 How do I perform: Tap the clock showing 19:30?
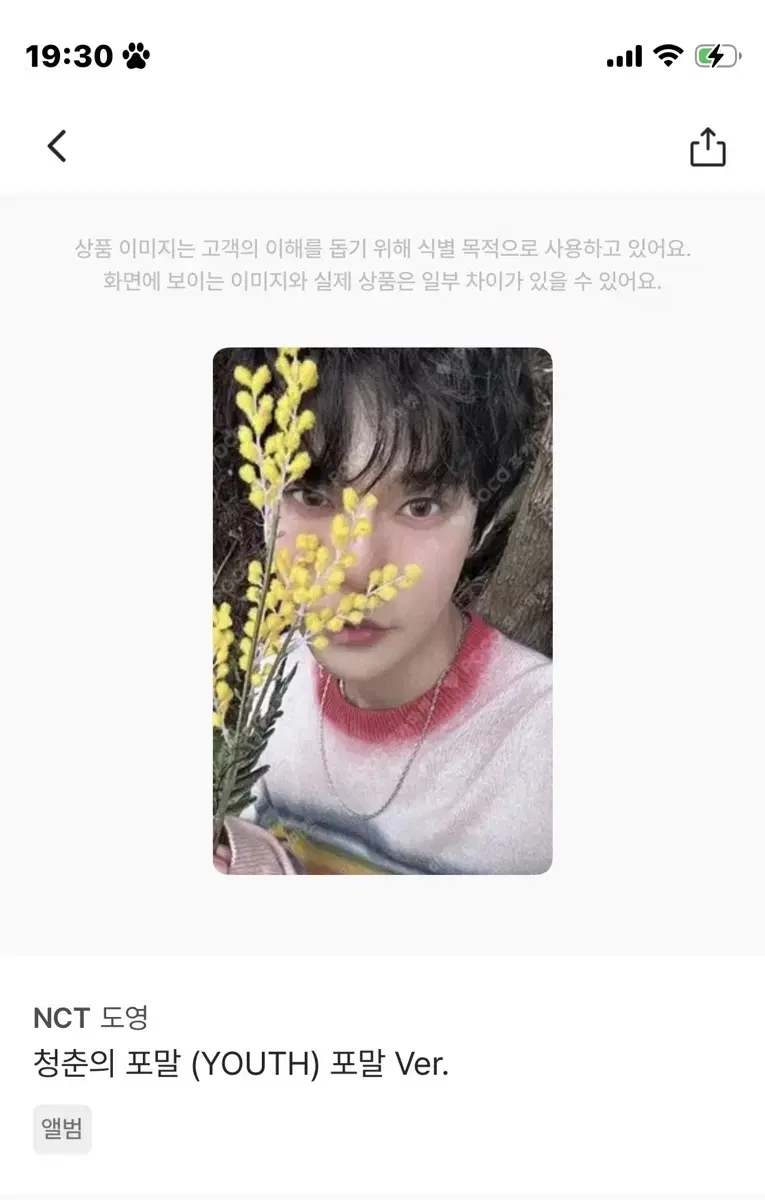click(x=70, y=57)
